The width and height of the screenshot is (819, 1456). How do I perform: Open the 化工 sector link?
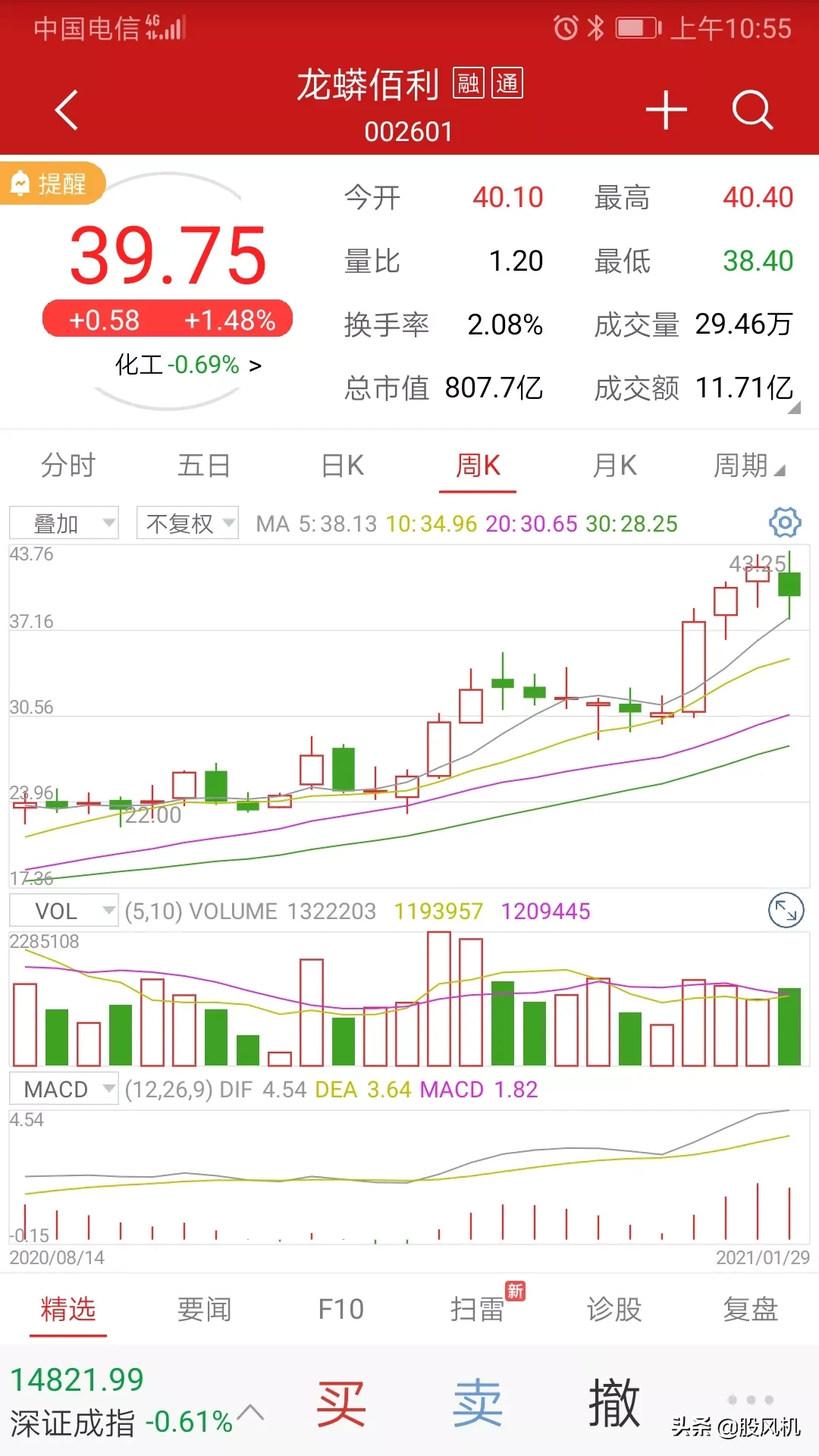(x=188, y=365)
